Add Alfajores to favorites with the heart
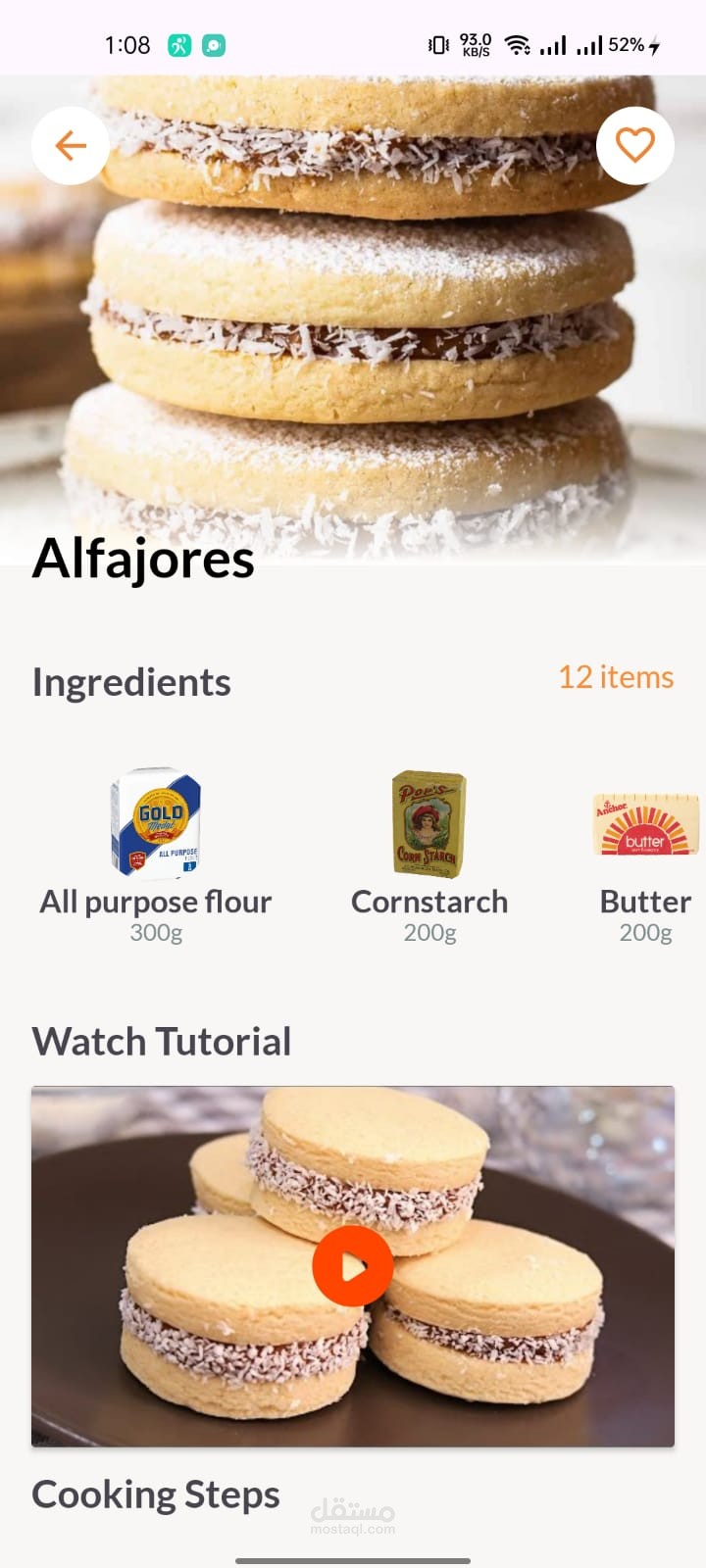The height and width of the screenshot is (1568, 706). [x=634, y=146]
